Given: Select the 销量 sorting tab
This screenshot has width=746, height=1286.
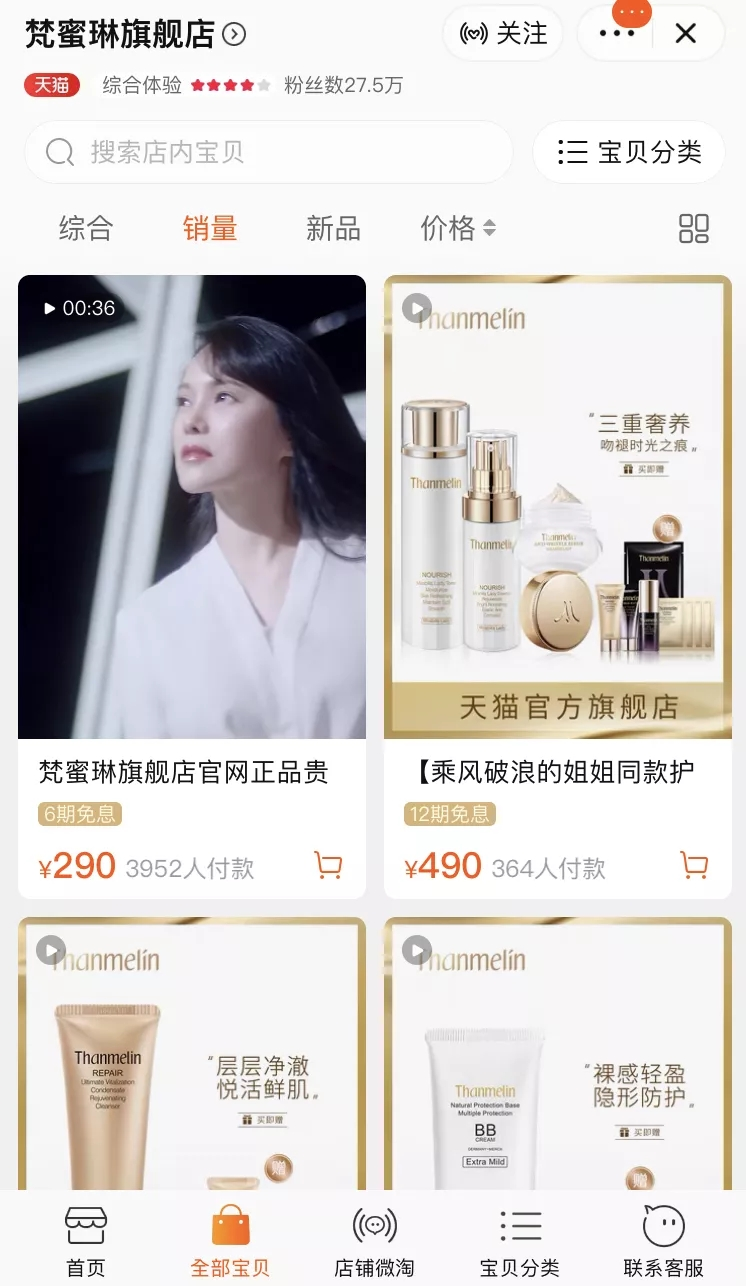Looking at the screenshot, I should pyautogui.click(x=210, y=228).
